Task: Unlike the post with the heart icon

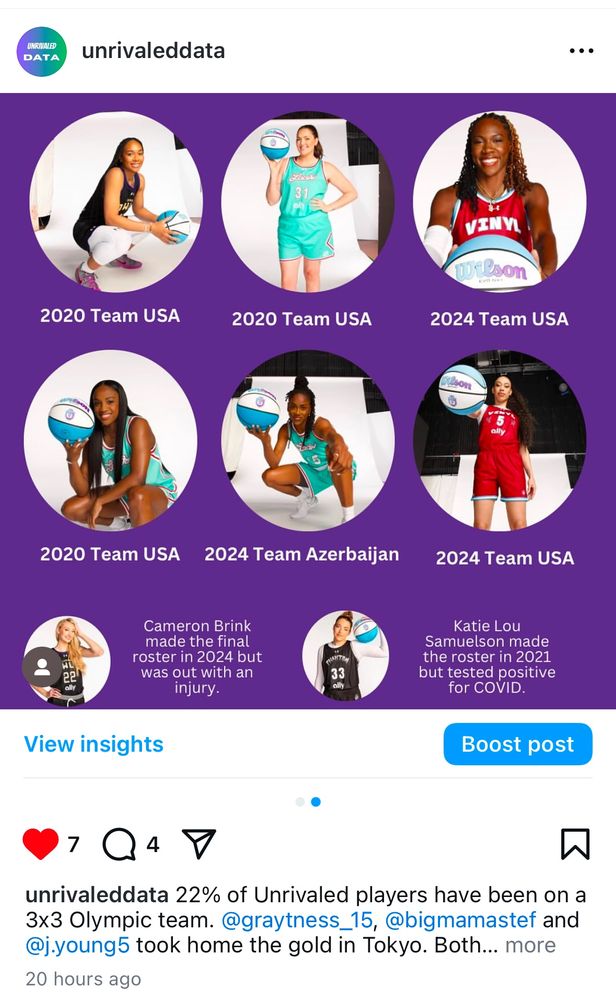Action: 40,844
